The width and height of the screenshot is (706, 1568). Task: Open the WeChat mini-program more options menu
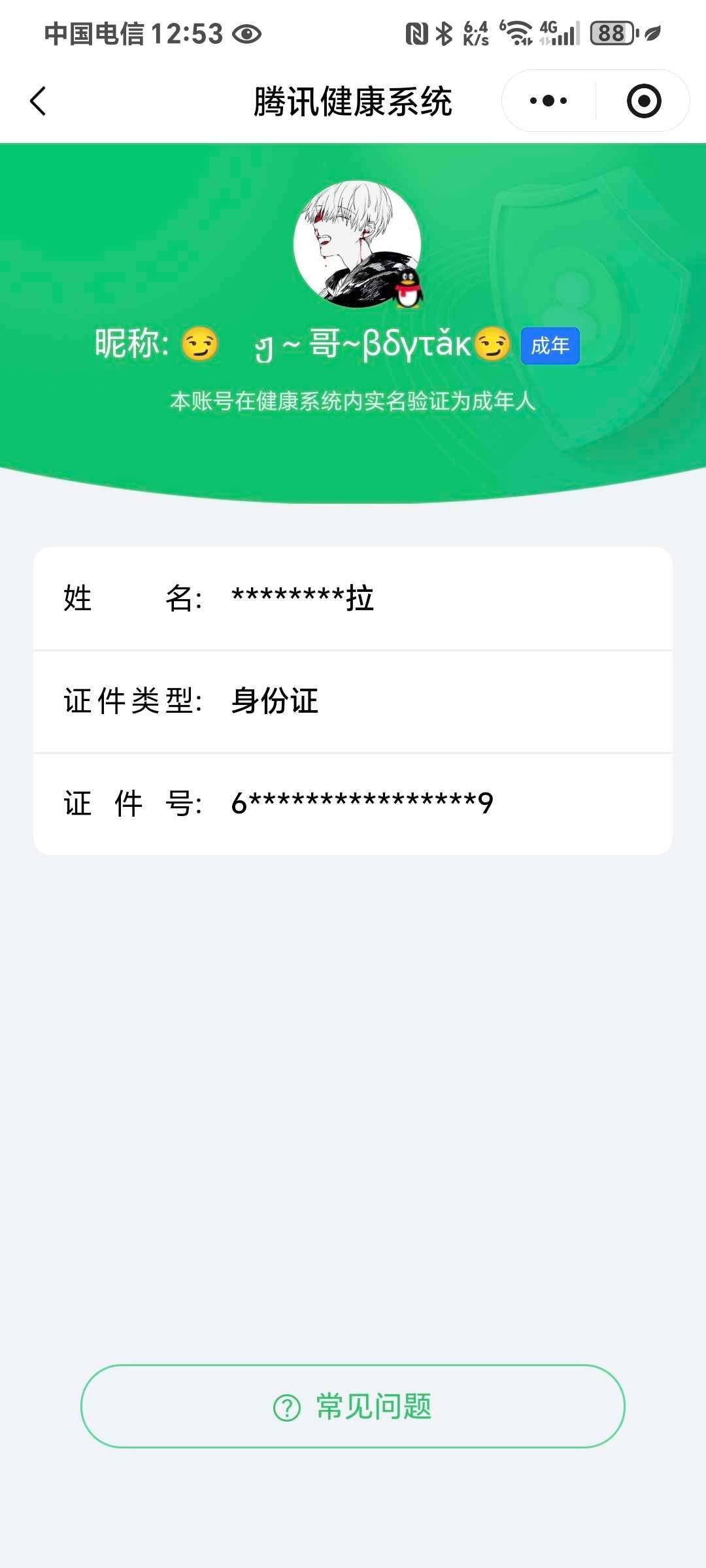(546, 100)
